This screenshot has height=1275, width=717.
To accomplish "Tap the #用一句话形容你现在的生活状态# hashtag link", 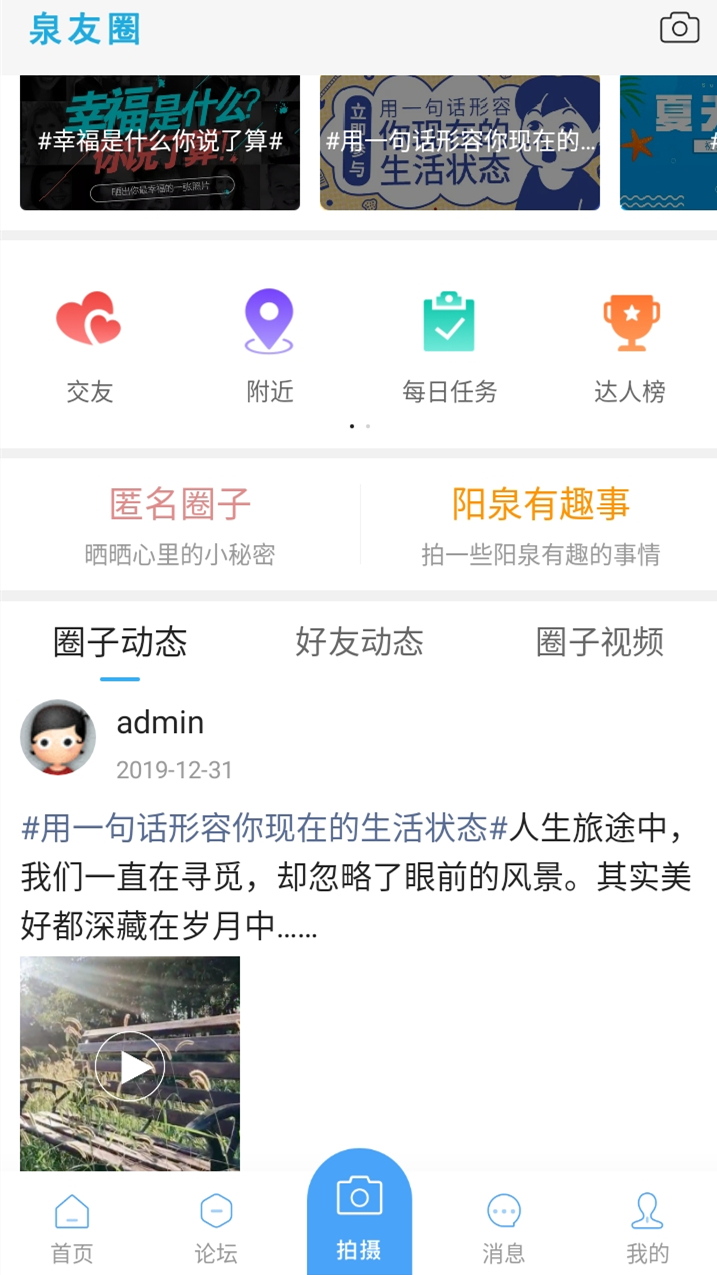I will (x=265, y=828).
